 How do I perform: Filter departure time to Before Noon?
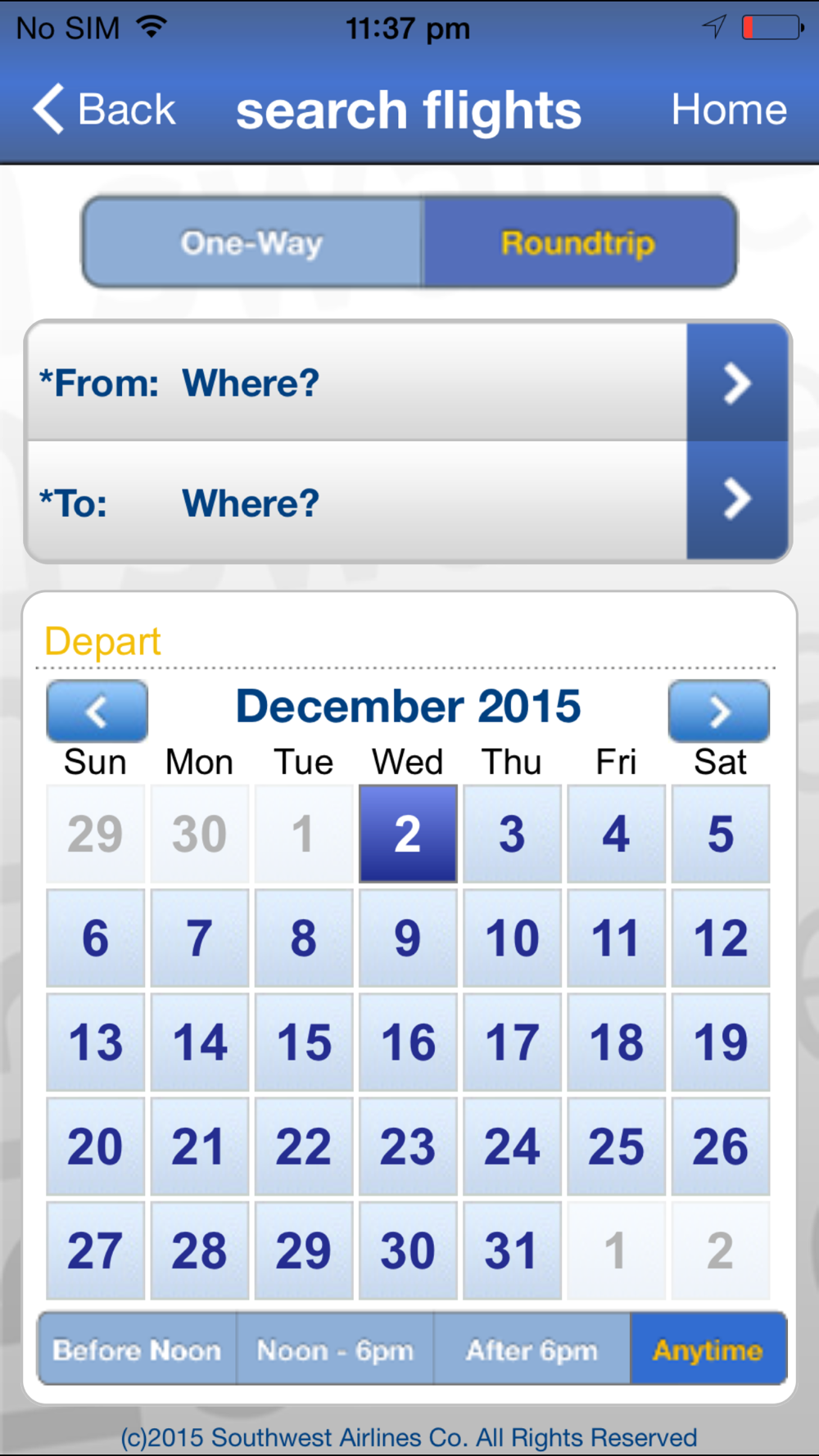137,1350
